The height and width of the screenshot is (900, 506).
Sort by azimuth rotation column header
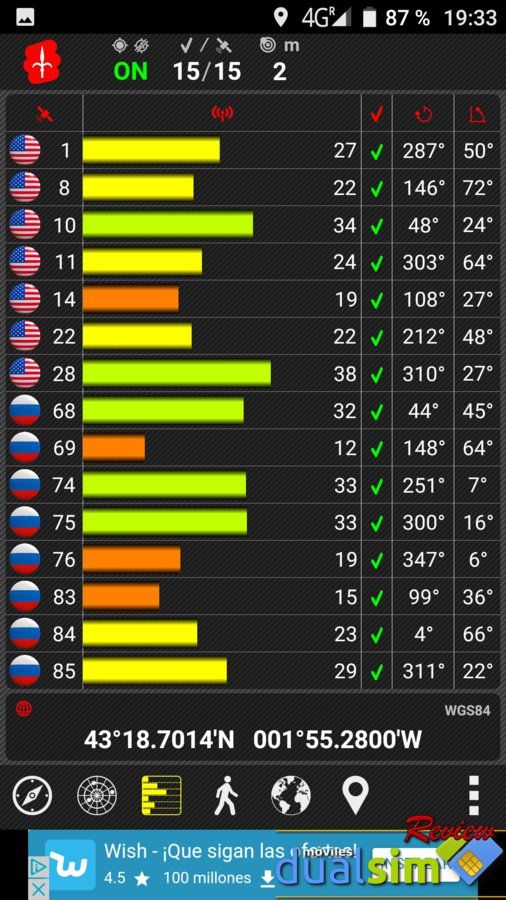click(423, 113)
